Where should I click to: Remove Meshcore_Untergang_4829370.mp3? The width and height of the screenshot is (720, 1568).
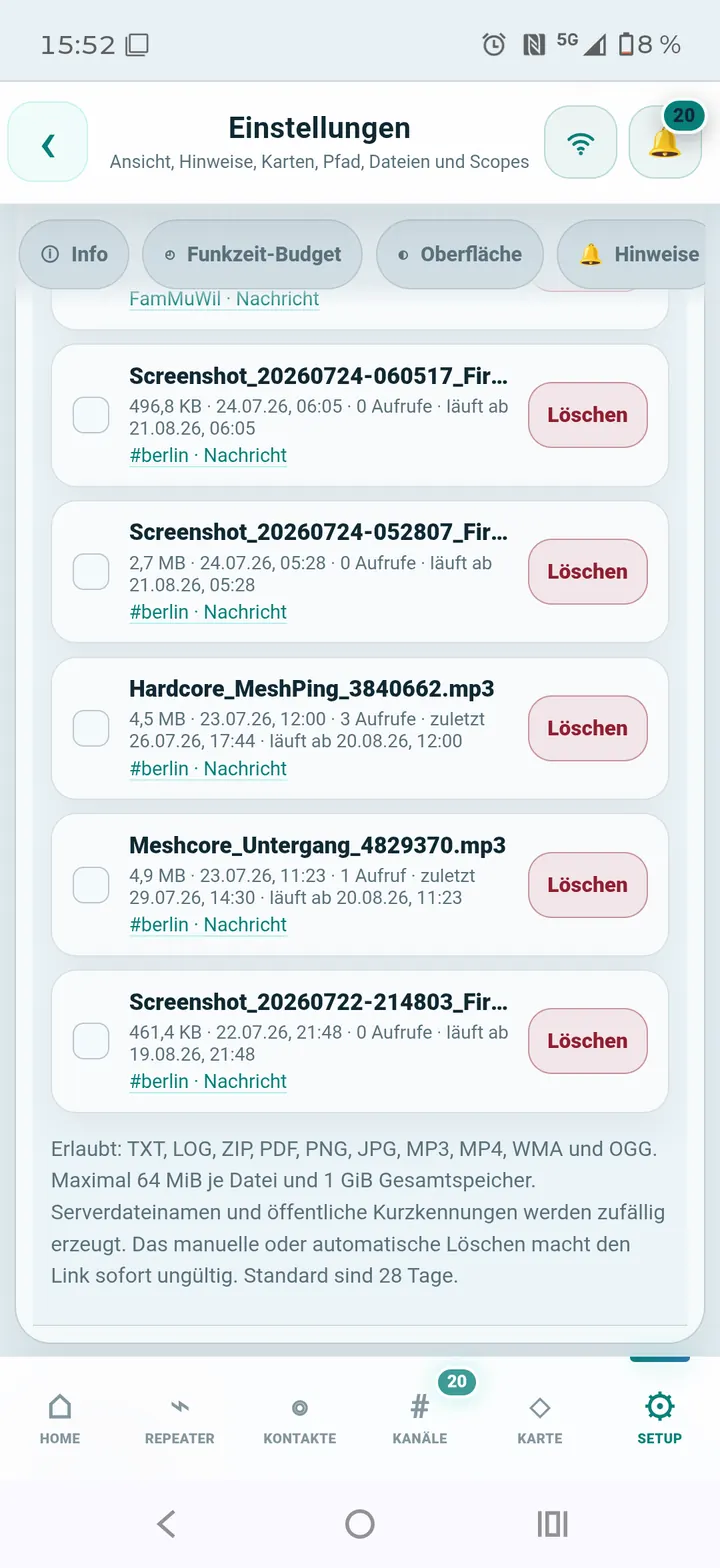click(x=588, y=885)
